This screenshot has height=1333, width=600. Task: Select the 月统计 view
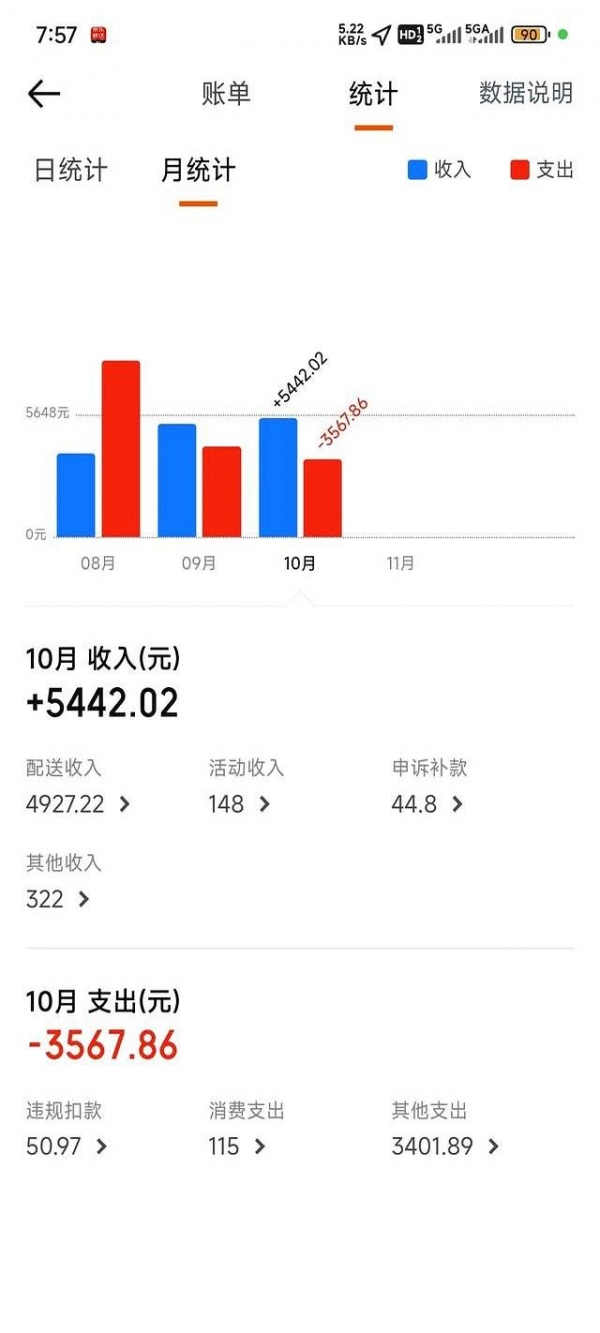click(x=198, y=170)
